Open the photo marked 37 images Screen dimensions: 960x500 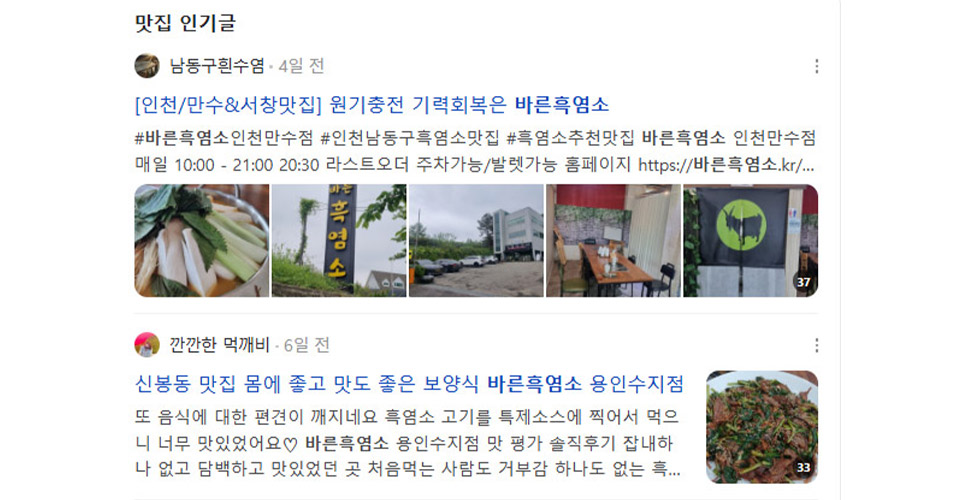pos(750,240)
